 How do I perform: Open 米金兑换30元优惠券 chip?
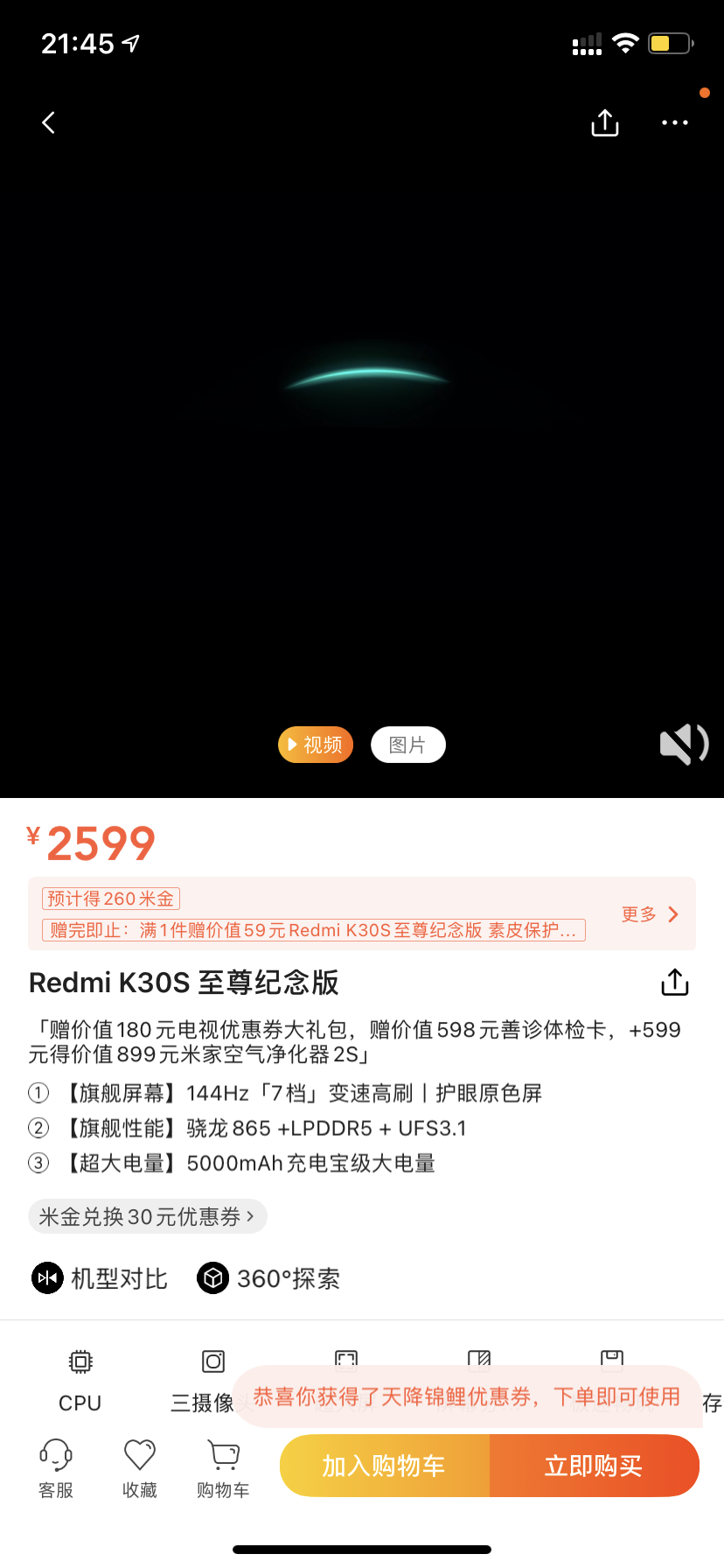click(147, 1216)
